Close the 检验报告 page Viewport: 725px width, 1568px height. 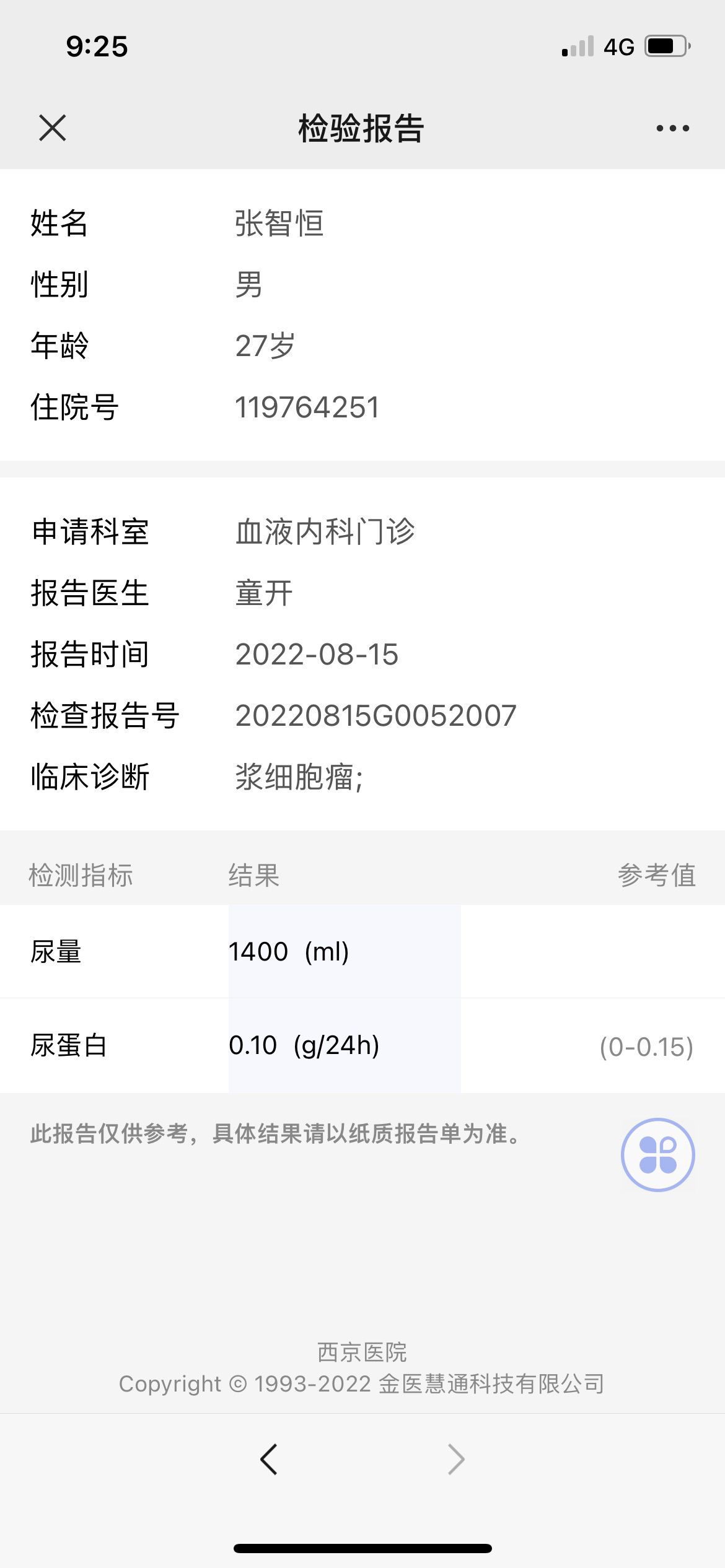pyautogui.click(x=52, y=128)
